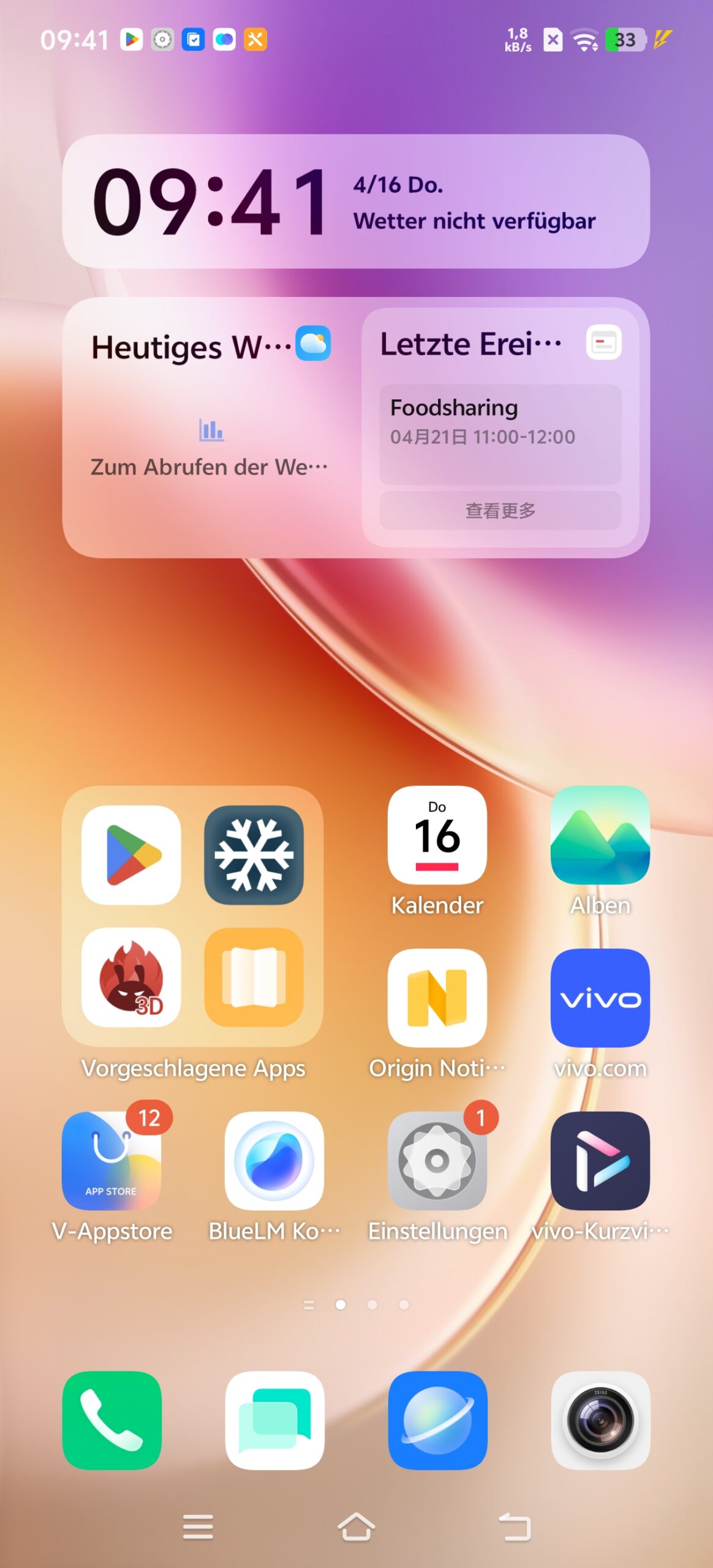Viewport: 713px width, 1568px height.
Task: Launch the snowflake app in the folder
Action: tap(254, 855)
